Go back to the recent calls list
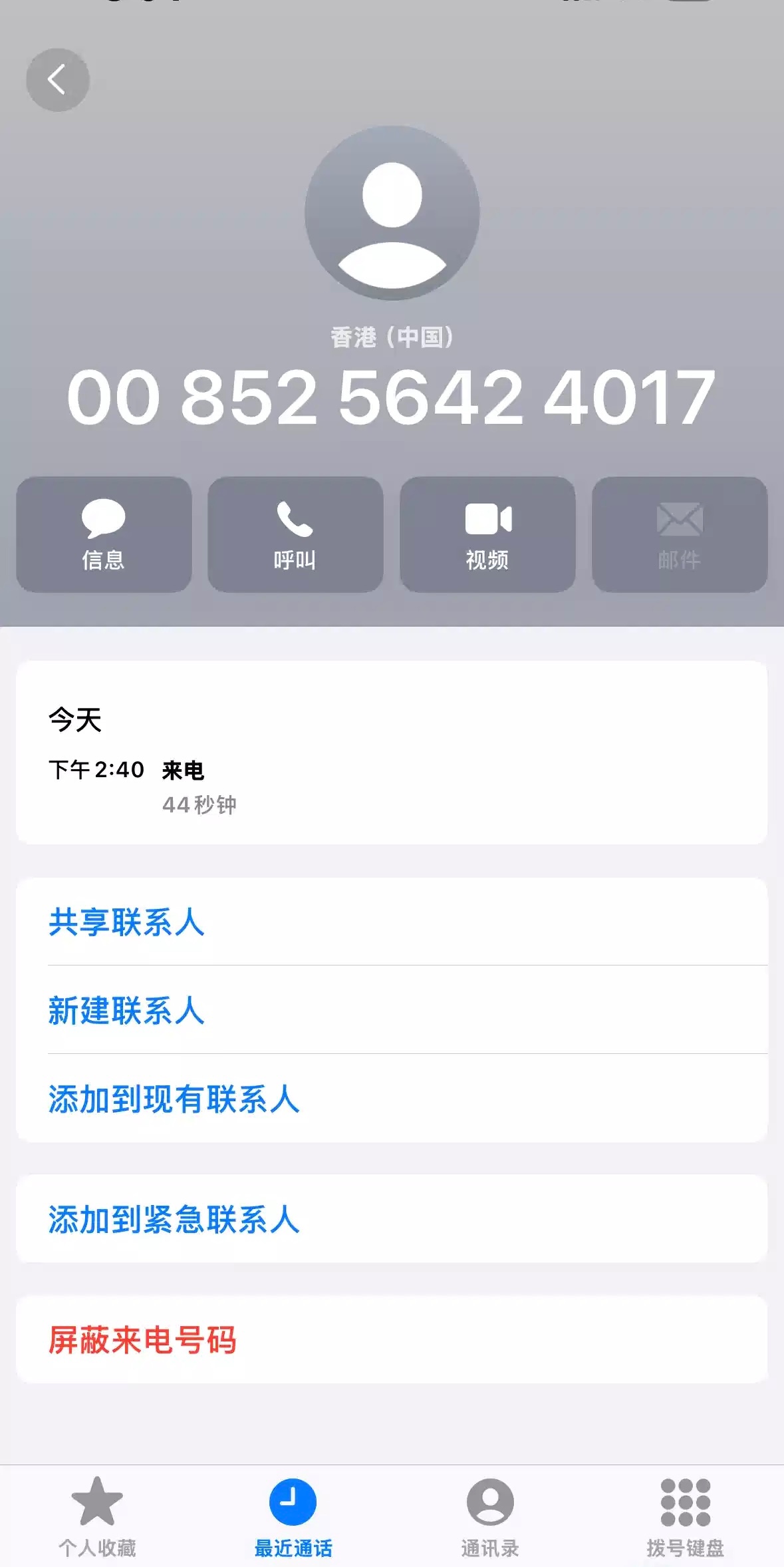Image resolution: width=784 pixels, height=1567 pixels. click(x=58, y=80)
